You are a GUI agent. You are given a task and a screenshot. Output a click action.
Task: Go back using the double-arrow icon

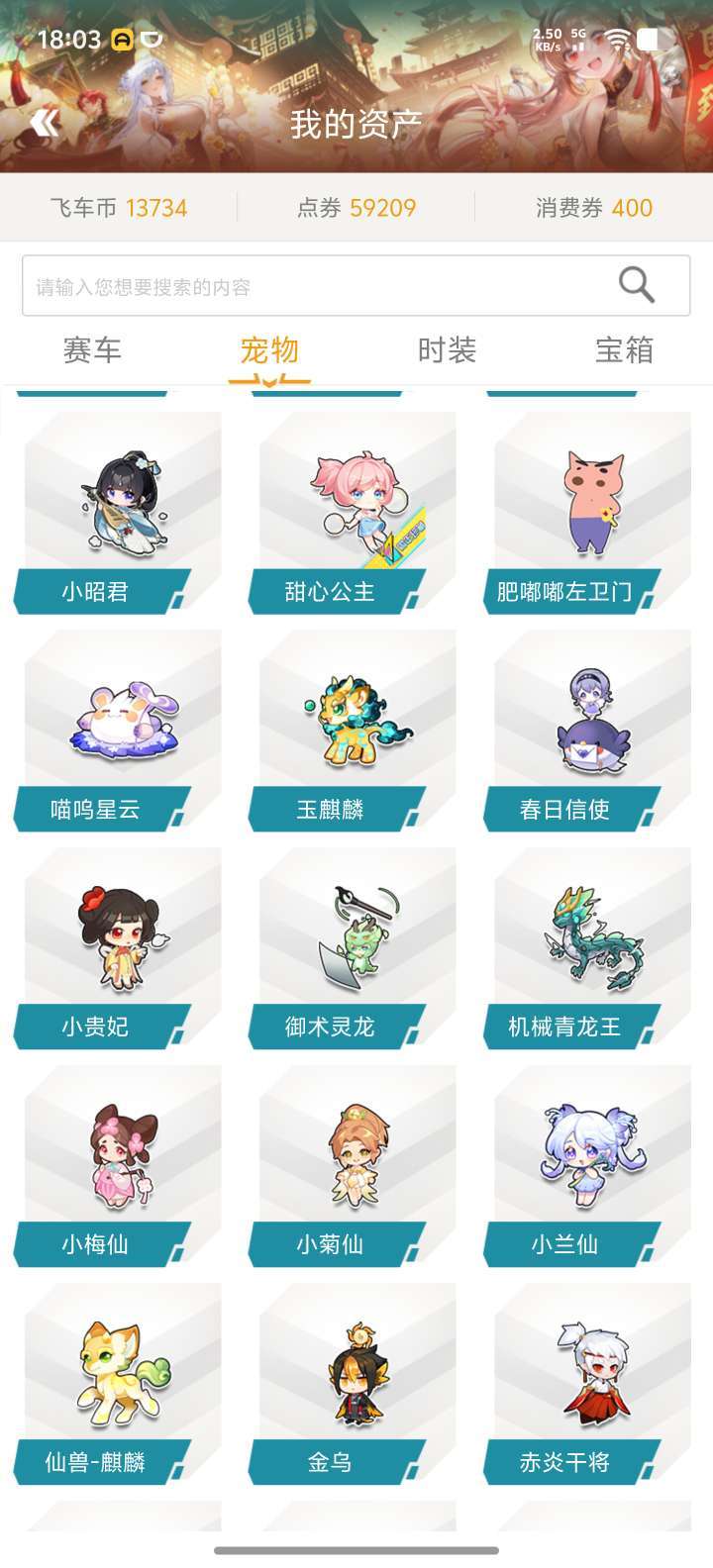(x=45, y=123)
